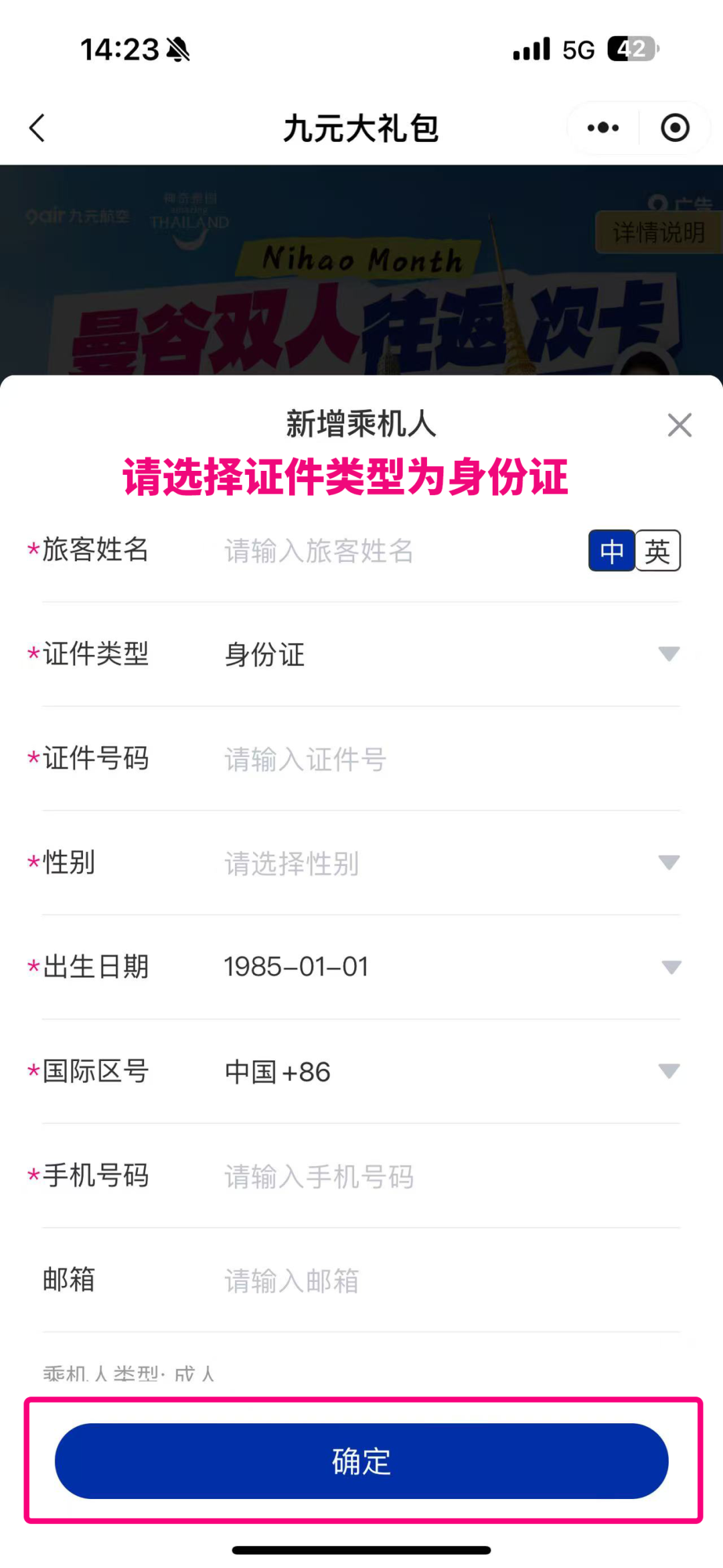Viewport: 723px width, 1568px height.
Task: Select the 身份证 certificate type option
Action: pyautogui.click(x=264, y=656)
